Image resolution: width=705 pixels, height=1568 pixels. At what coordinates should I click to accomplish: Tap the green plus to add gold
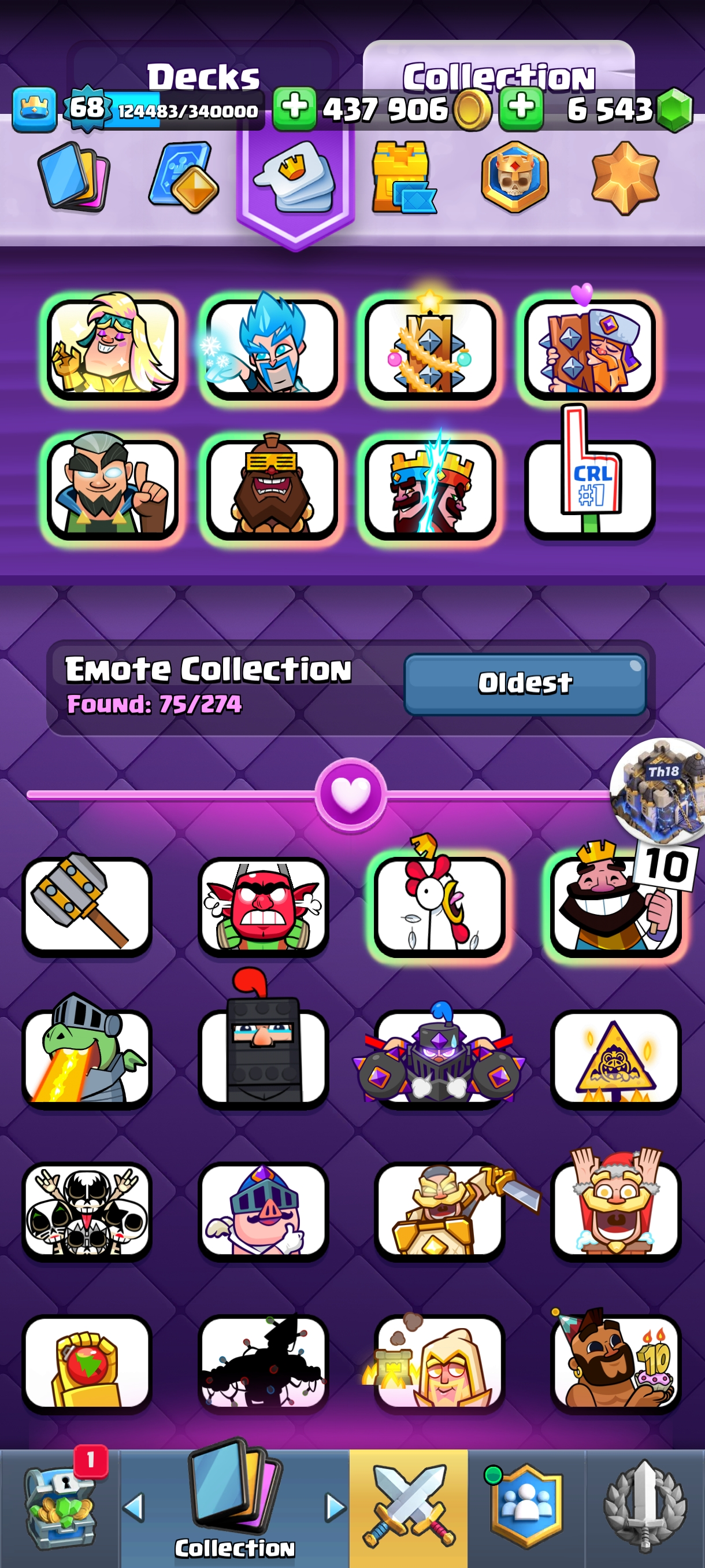tap(294, 109)
